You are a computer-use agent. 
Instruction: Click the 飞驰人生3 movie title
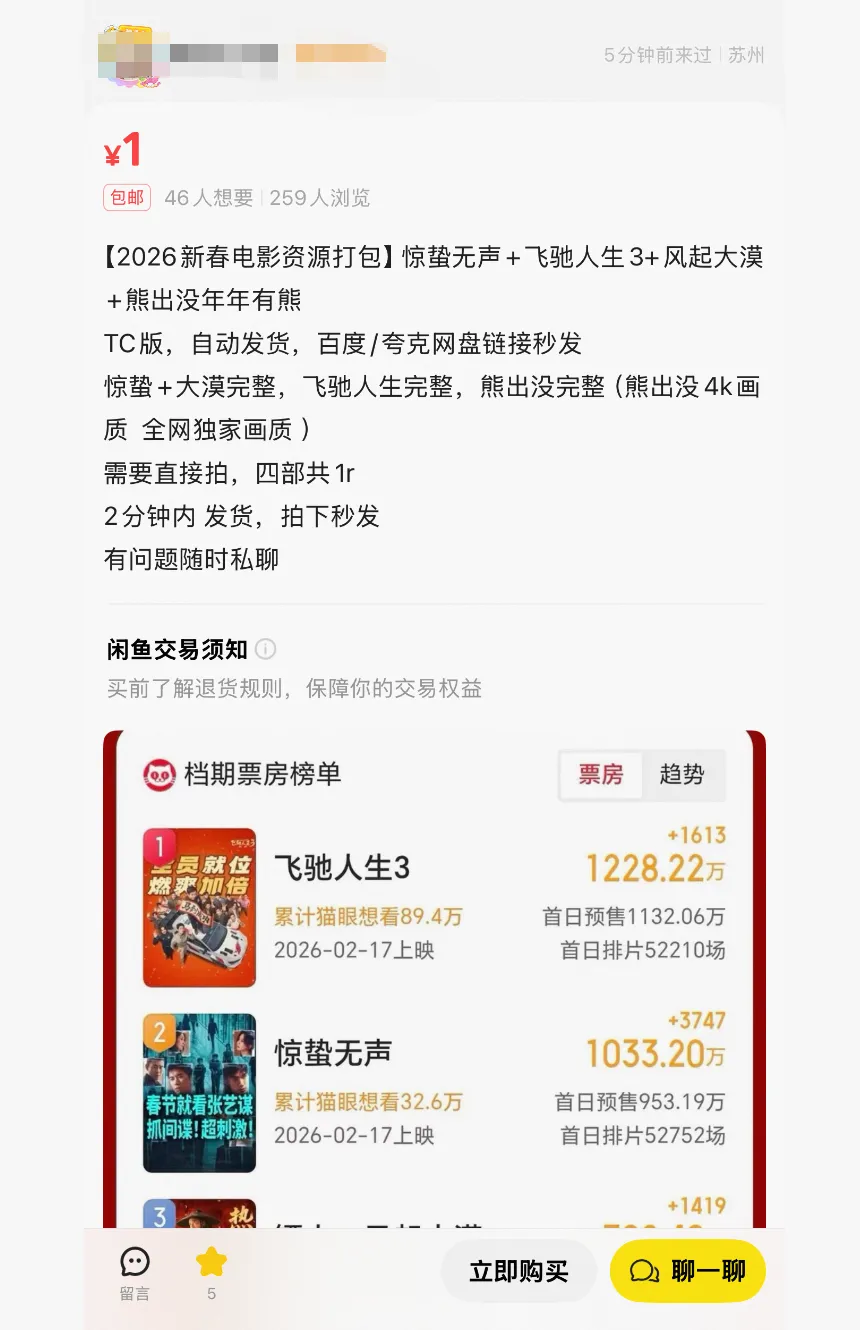[345, 870]
